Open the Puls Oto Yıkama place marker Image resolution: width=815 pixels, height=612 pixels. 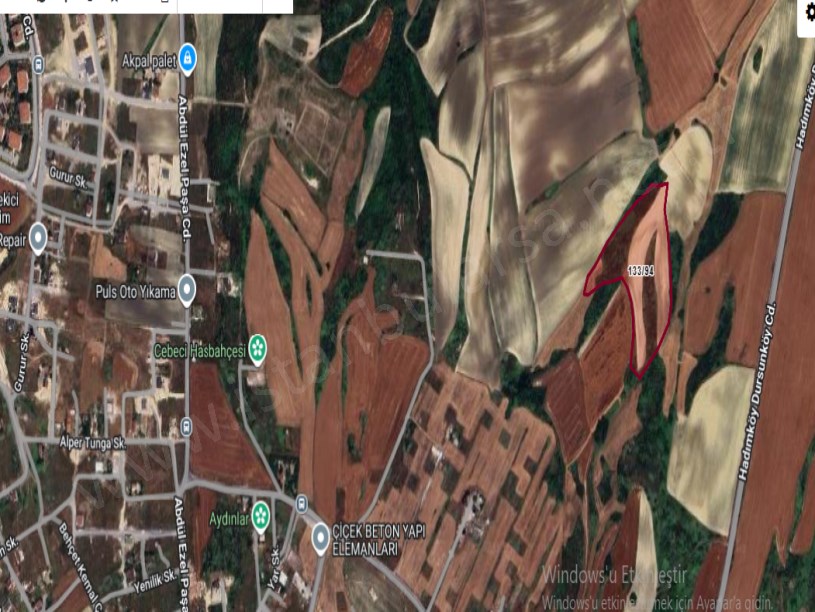pyautogui.click(x=186, y=292)
